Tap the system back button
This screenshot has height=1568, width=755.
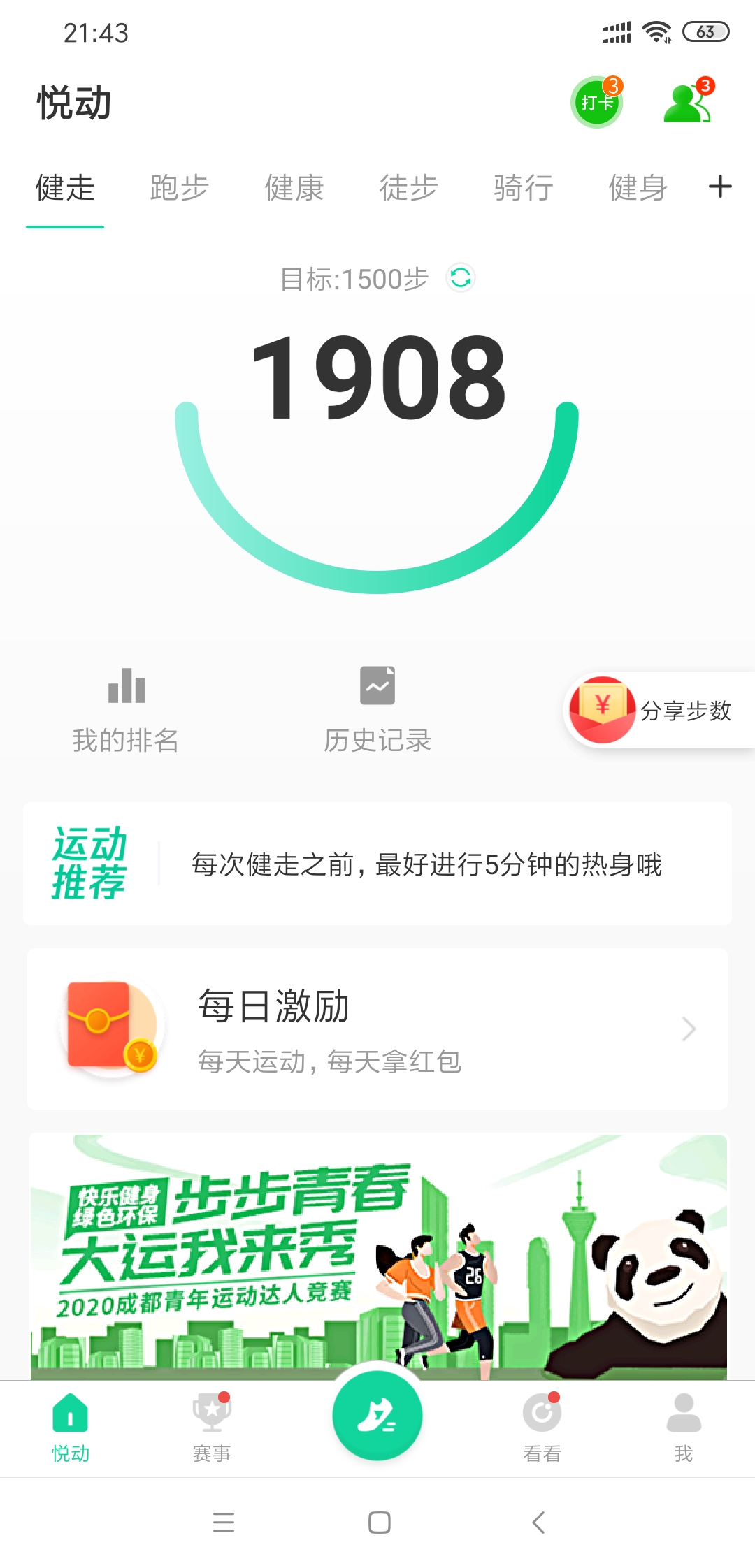tap(538, 1522)
